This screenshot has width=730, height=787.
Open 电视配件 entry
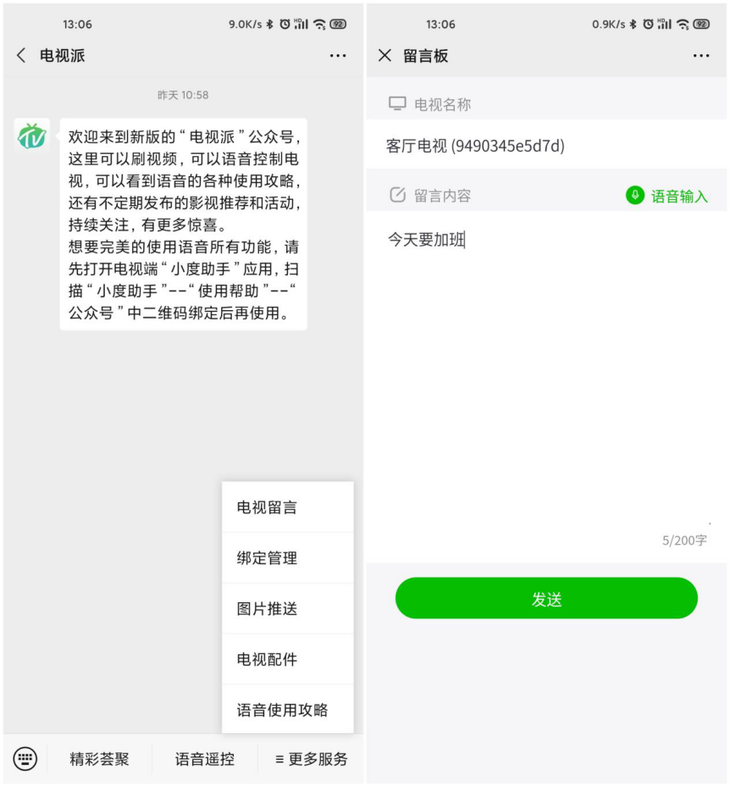click(267, 659)
